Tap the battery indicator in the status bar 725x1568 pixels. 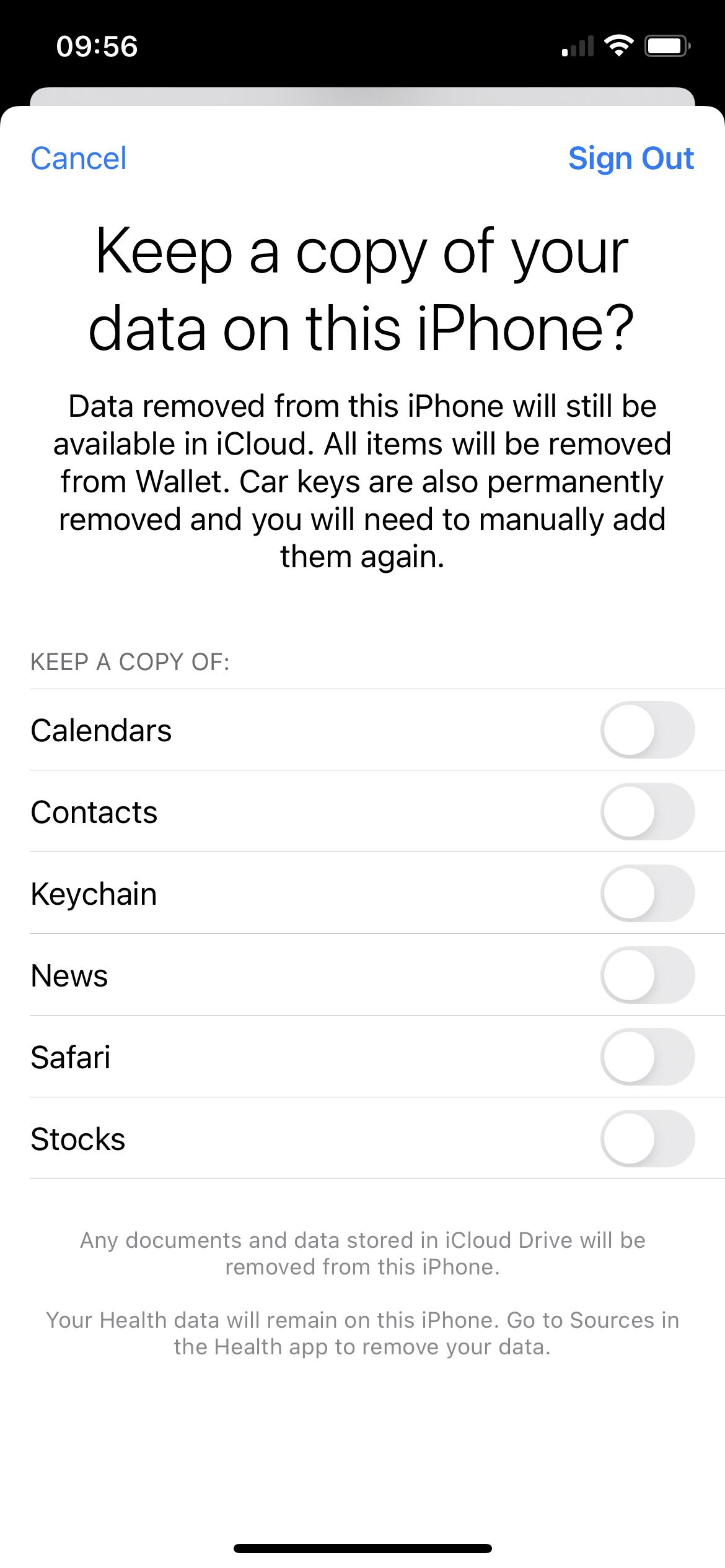tap(668, 45)
